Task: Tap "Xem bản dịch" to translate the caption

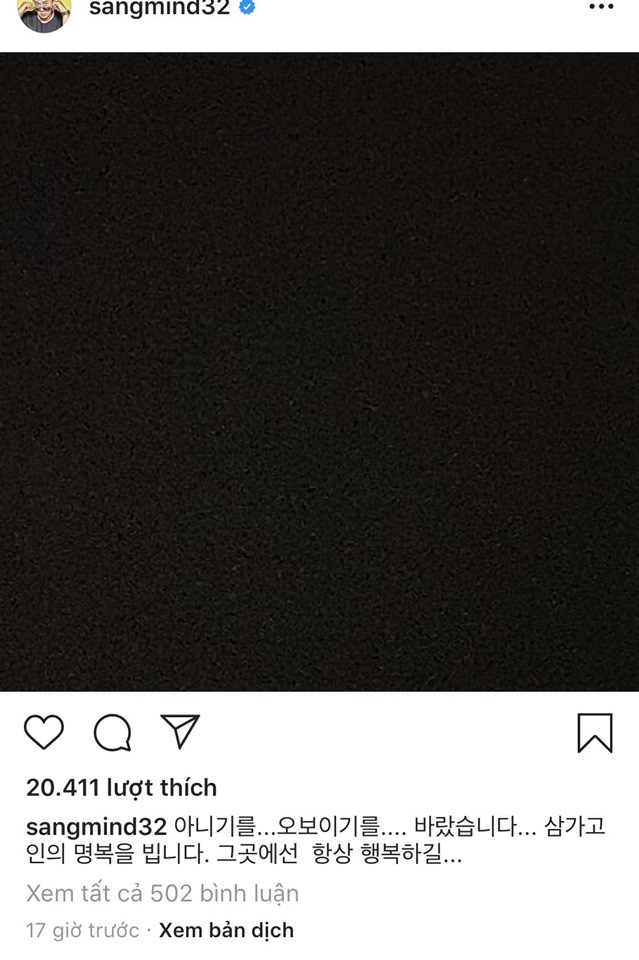Action: pyautogui.click(x=226, y=930)
